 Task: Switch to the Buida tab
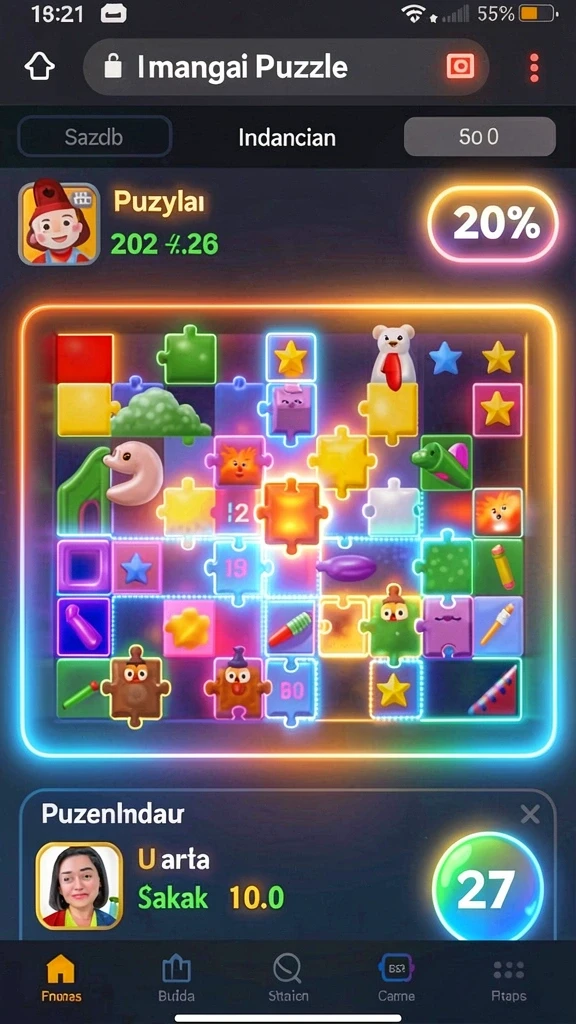point(176,978)
